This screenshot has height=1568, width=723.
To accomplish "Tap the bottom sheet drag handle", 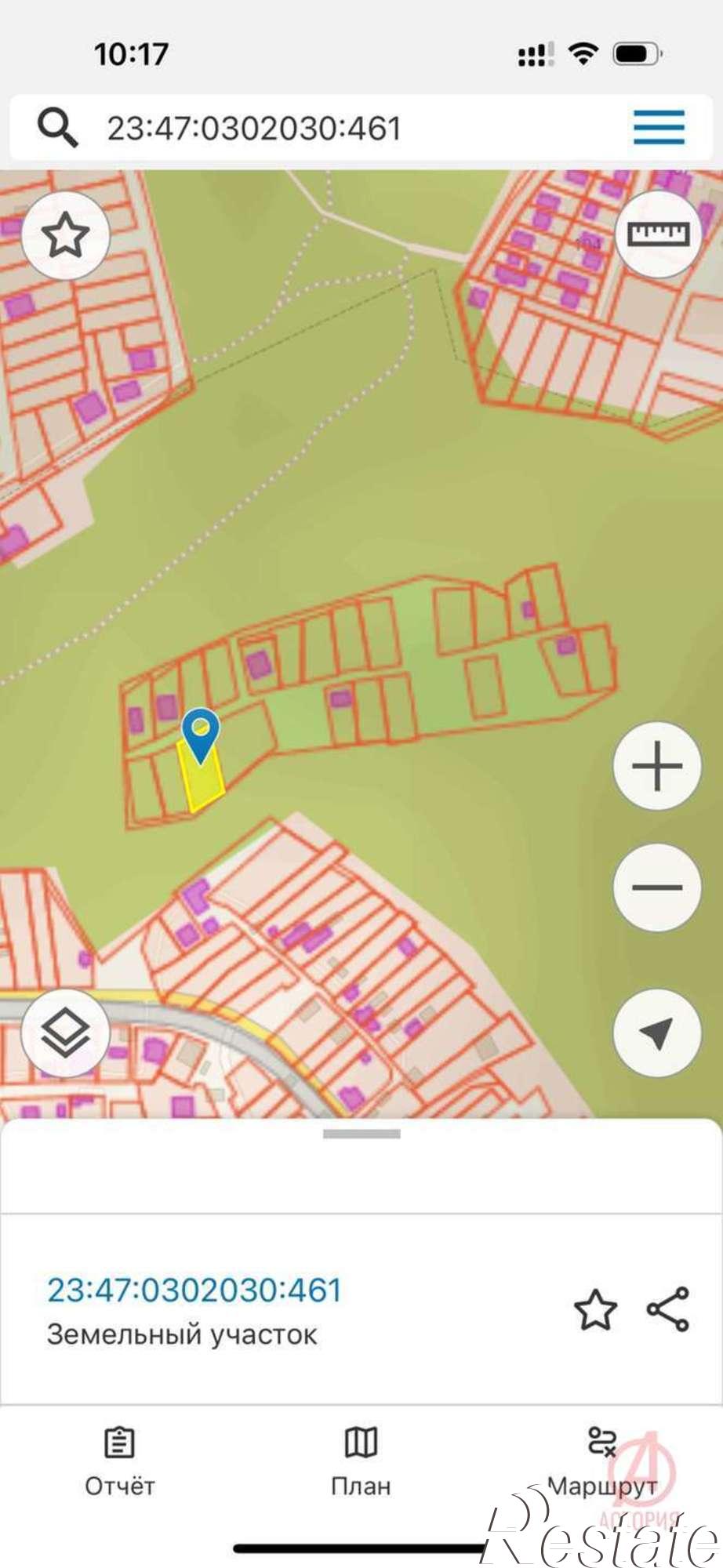I will pyautogui.click(x=361, y=1134).
